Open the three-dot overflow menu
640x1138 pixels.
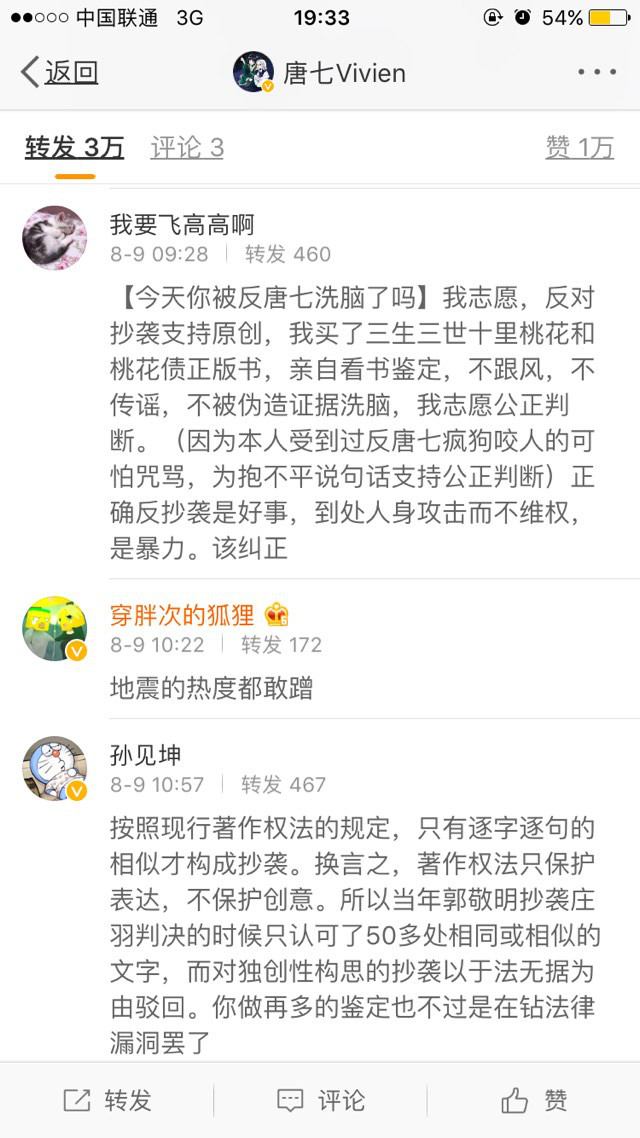(597, 72)
